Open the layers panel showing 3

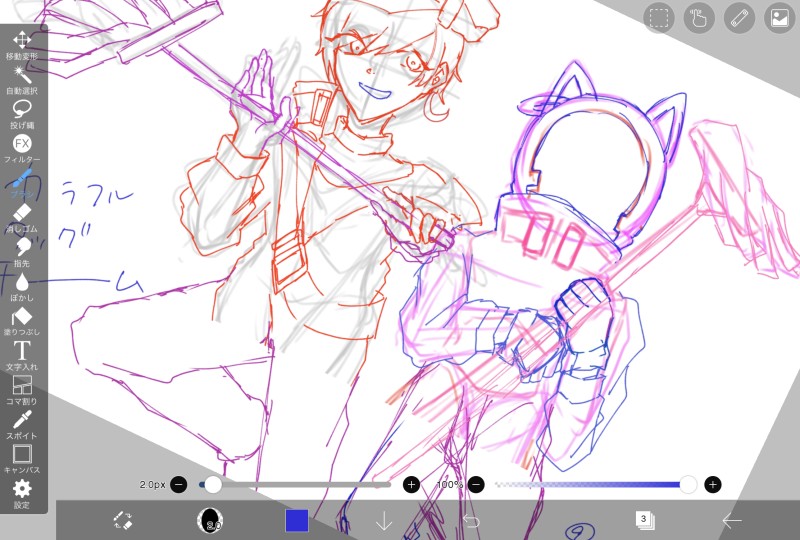[x=645, y=520]
